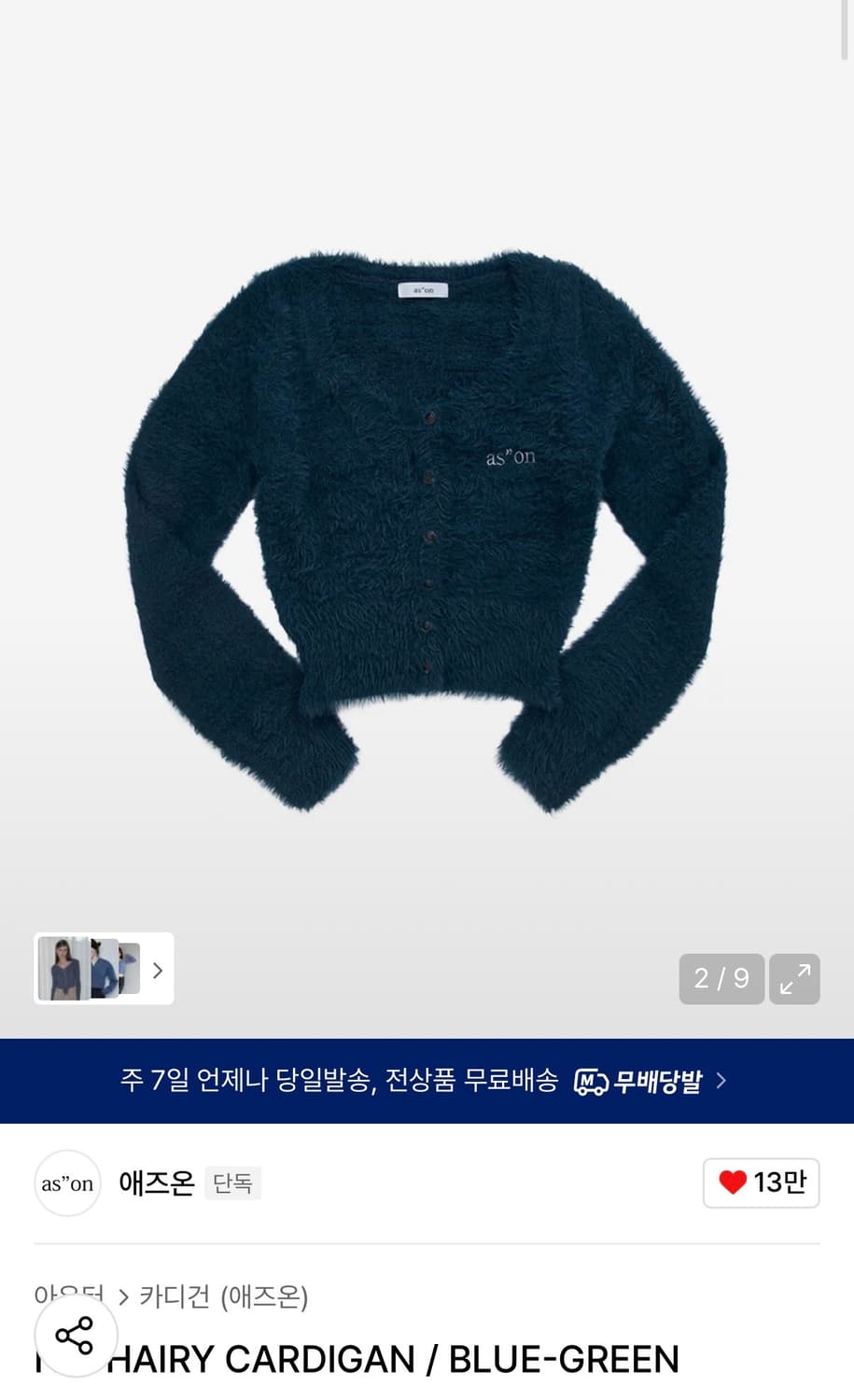Expand the breadcrumb arrow after 아우터
The height and width of the screenshot is (1400, 854).
122,1297
